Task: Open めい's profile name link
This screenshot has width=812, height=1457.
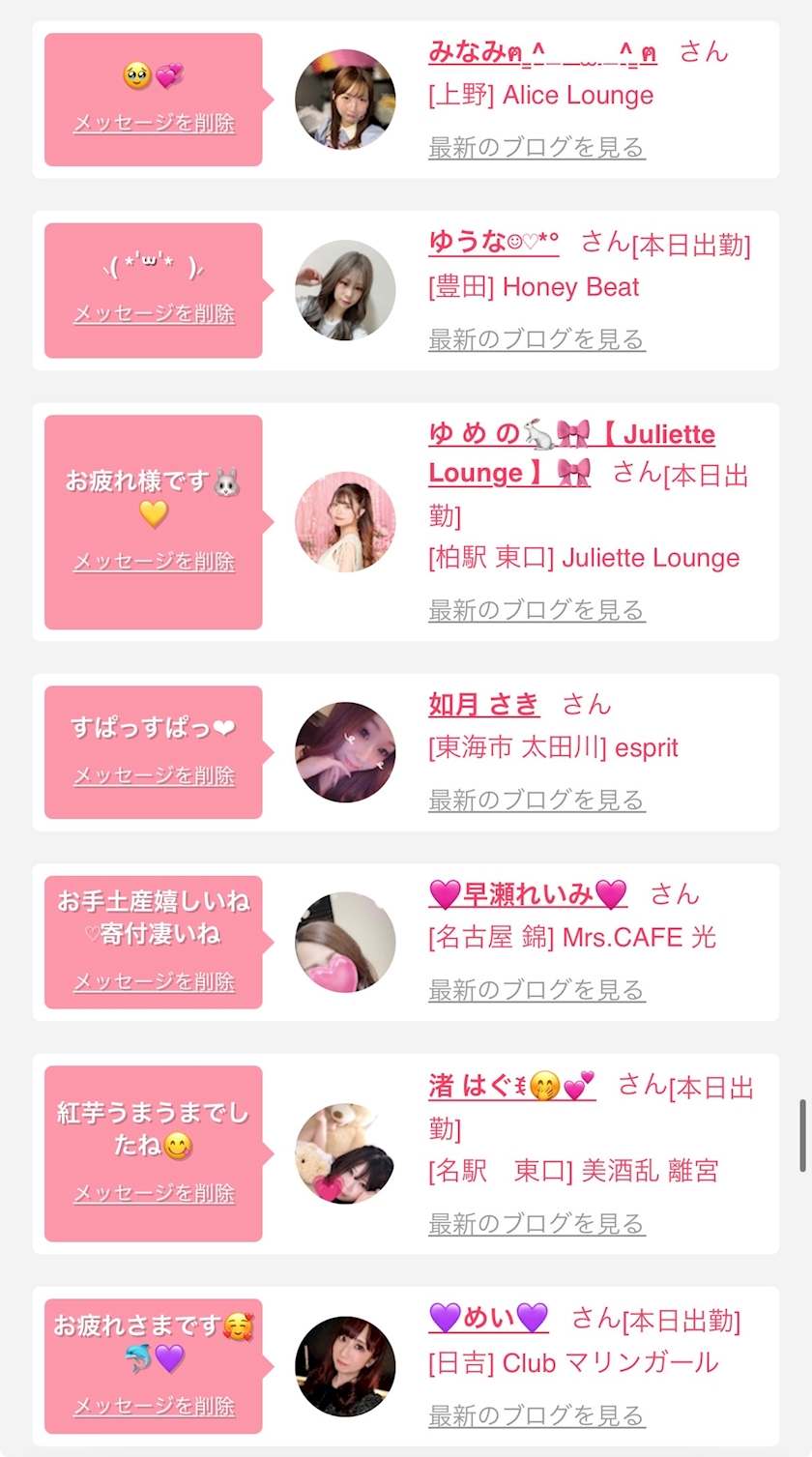Action: (488, 1318)
